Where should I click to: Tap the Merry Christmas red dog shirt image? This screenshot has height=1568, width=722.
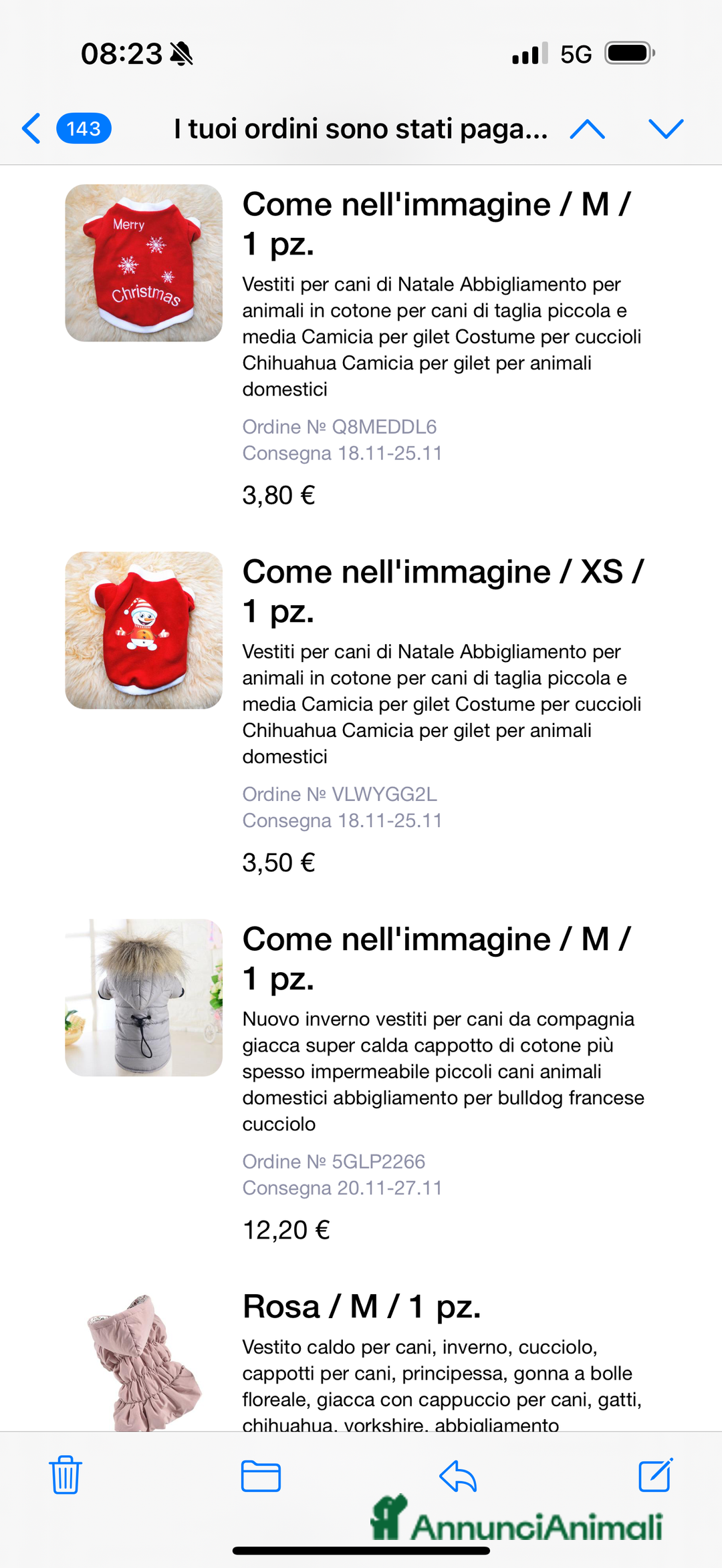click(144, 265)
